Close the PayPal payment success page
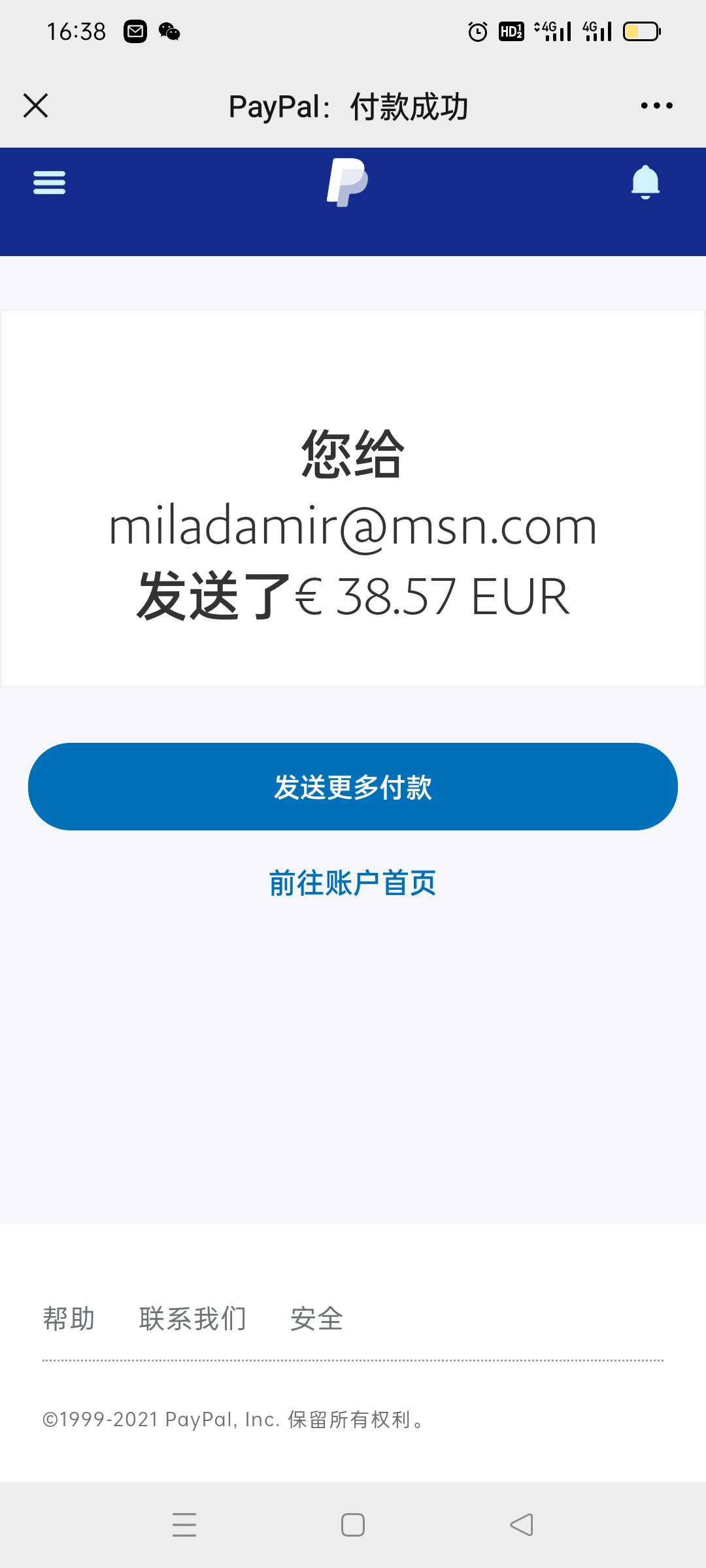The width and height of the screenshot is (706, 1568). (36, 105)
